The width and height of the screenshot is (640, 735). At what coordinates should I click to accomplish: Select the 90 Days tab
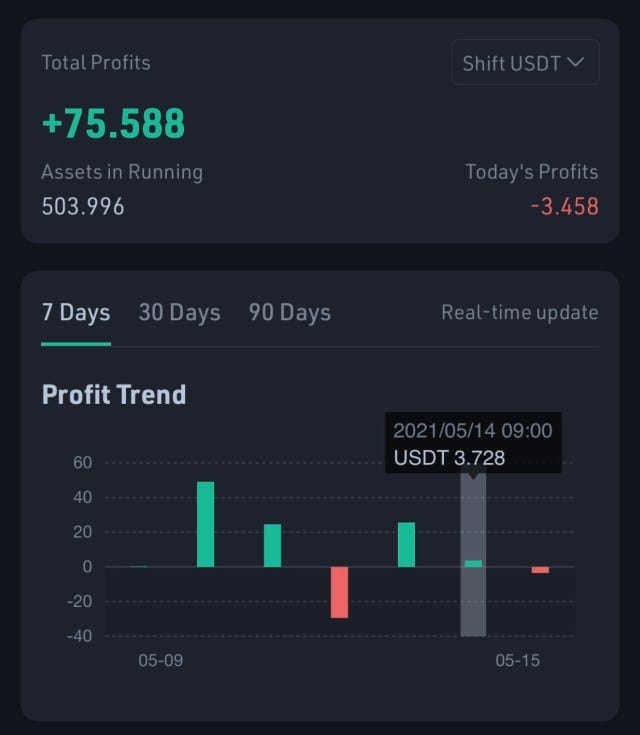[x=289, y=313]
